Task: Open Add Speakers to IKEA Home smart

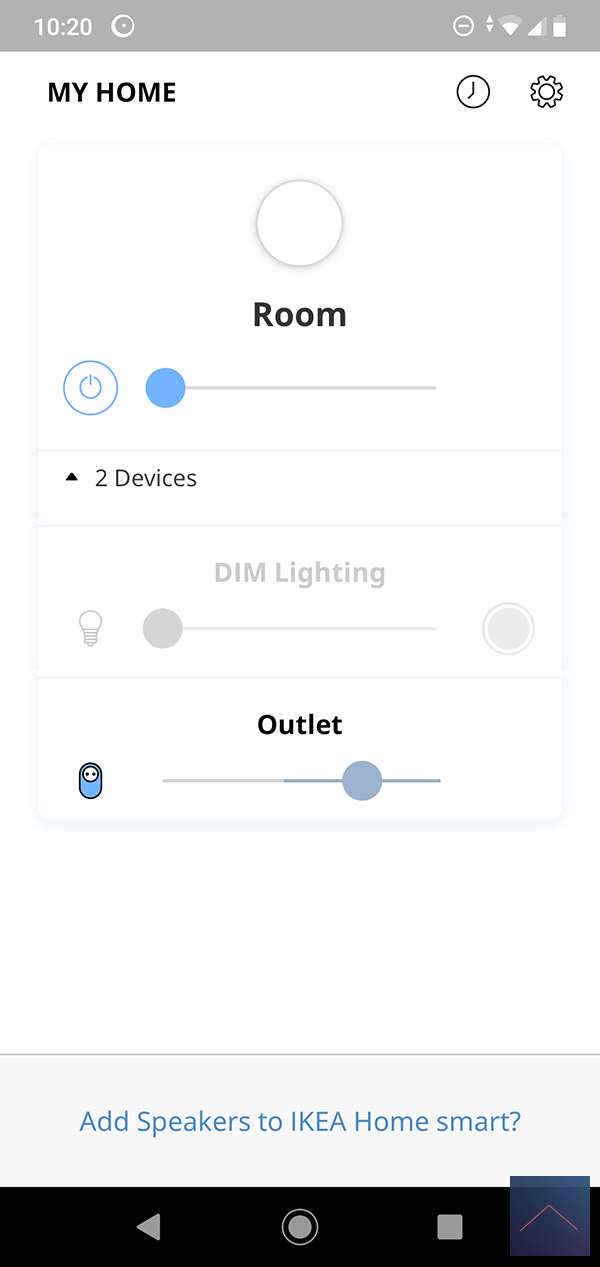Action: (x=300, y=1121)
